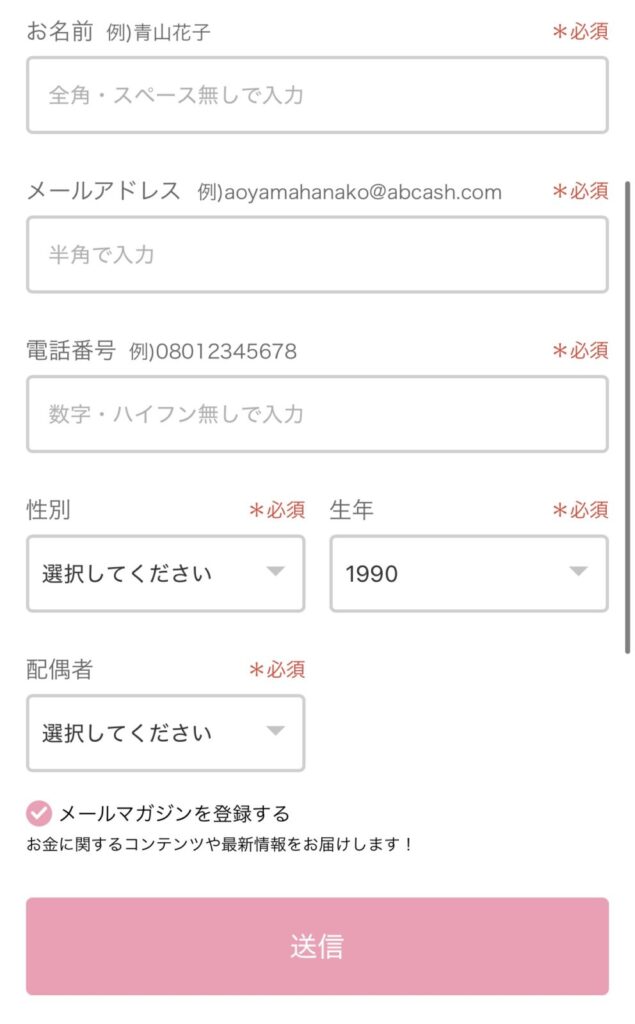Open the 生年 birth year dropdown showing 1990
Screen dimensions: 635x1024
click(x=469, y=573)
